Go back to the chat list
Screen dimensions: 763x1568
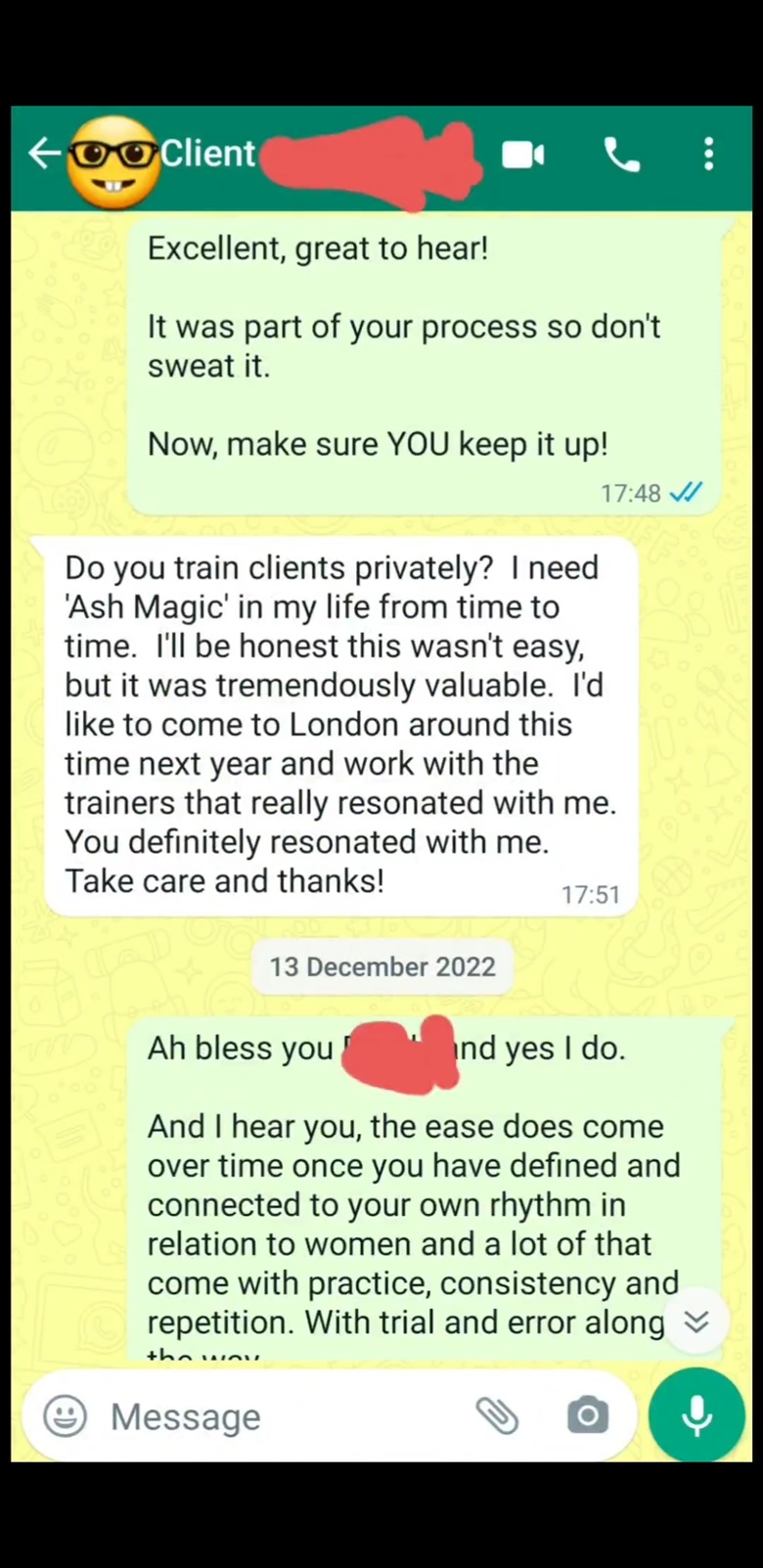pos(43,154)
